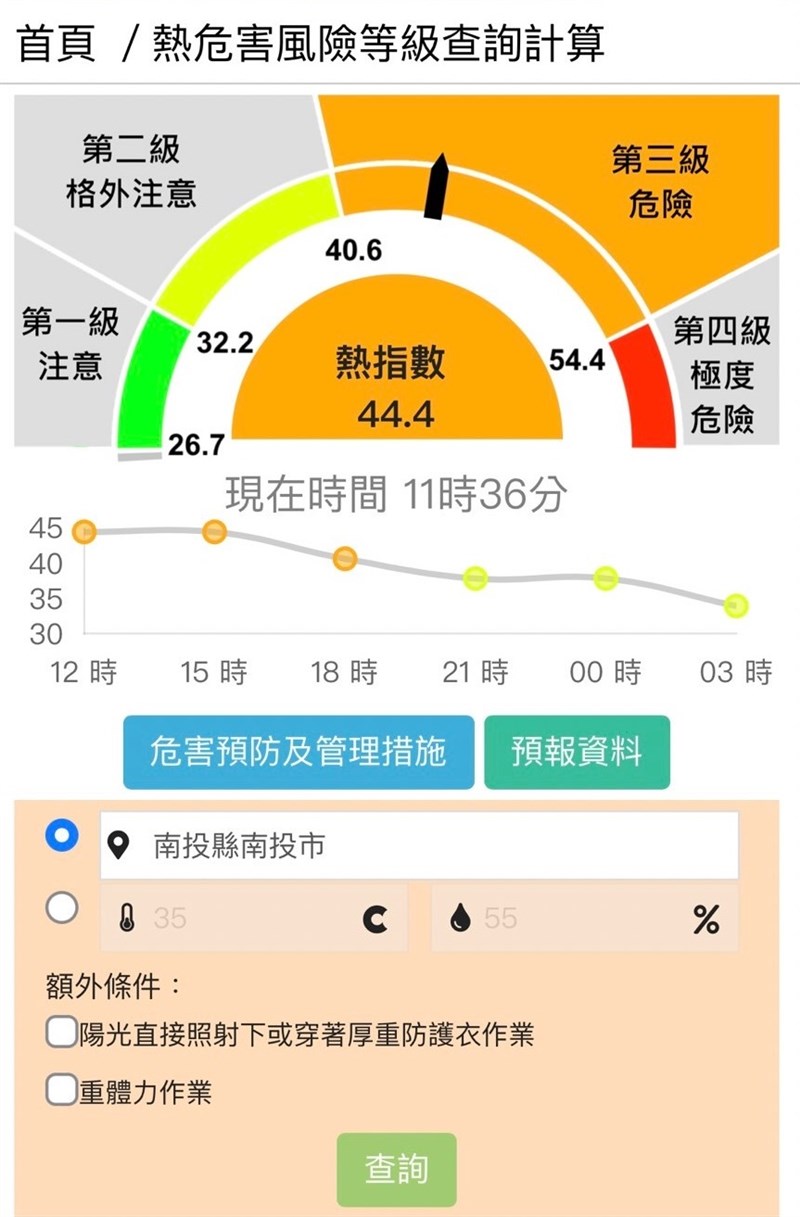Tap the 南投縣南投市 location field
Viewport: 800px width, 1217px height.
coord(418,846)
